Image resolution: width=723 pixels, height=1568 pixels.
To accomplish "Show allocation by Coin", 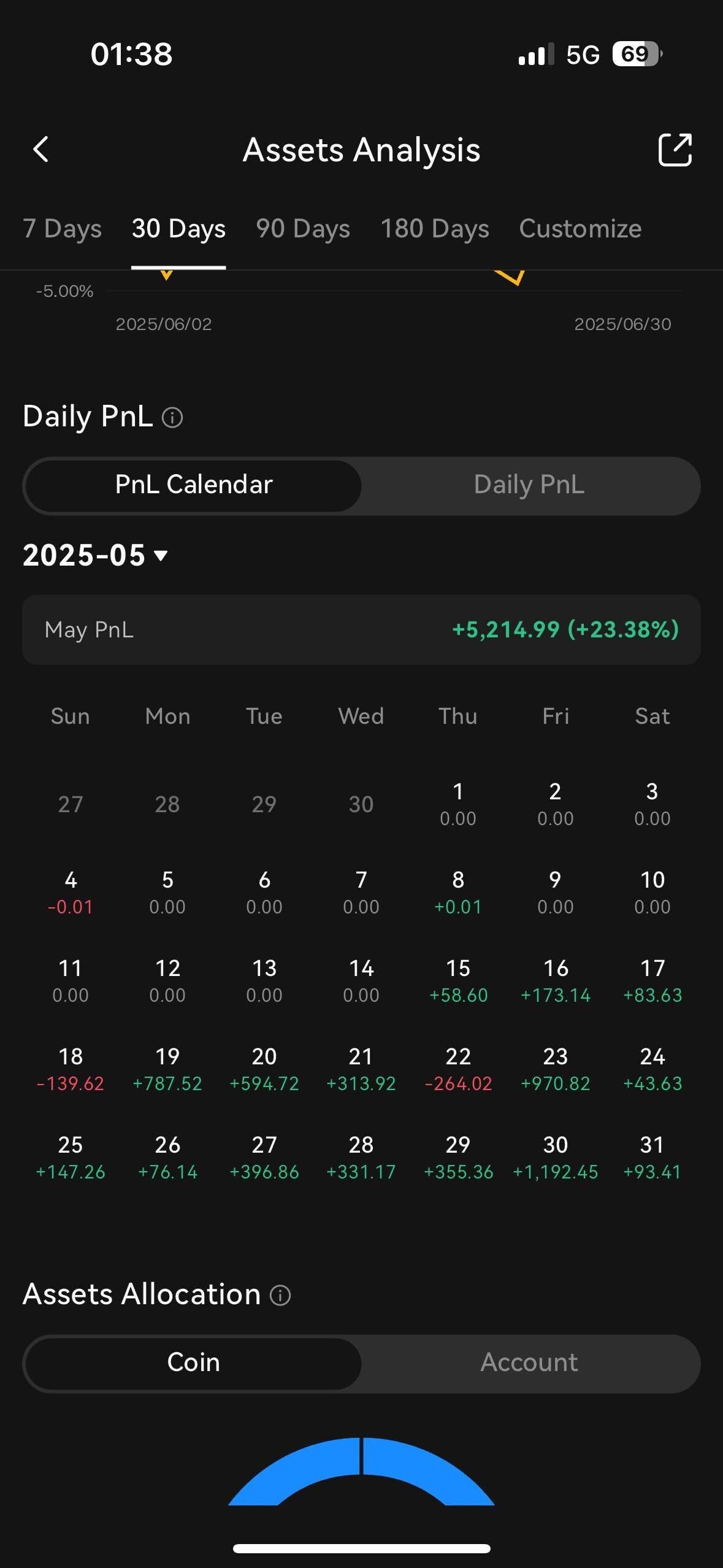I will (x=194, y=1362).
